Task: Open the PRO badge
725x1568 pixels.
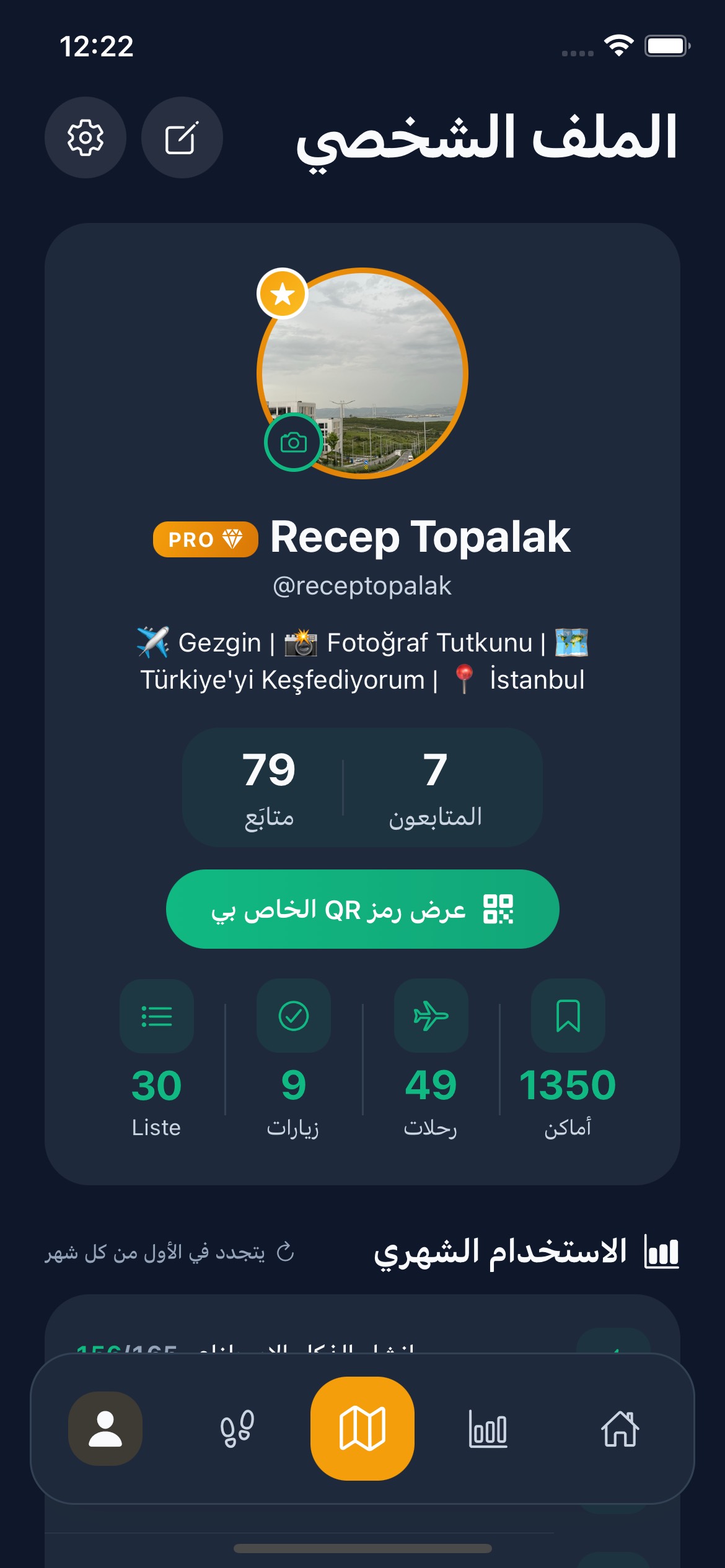Action: [x=205, y=539]
